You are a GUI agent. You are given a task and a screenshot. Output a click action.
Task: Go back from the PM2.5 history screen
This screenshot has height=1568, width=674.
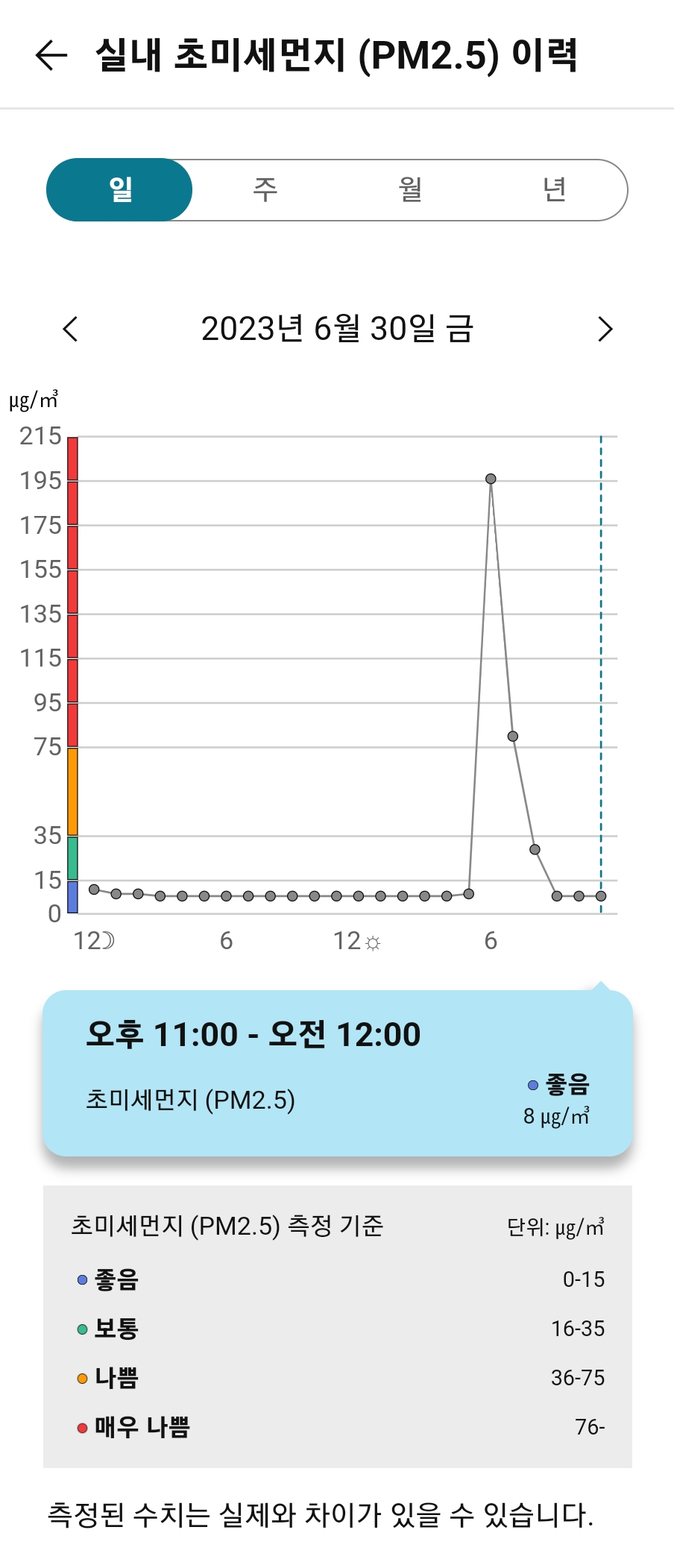51,55
